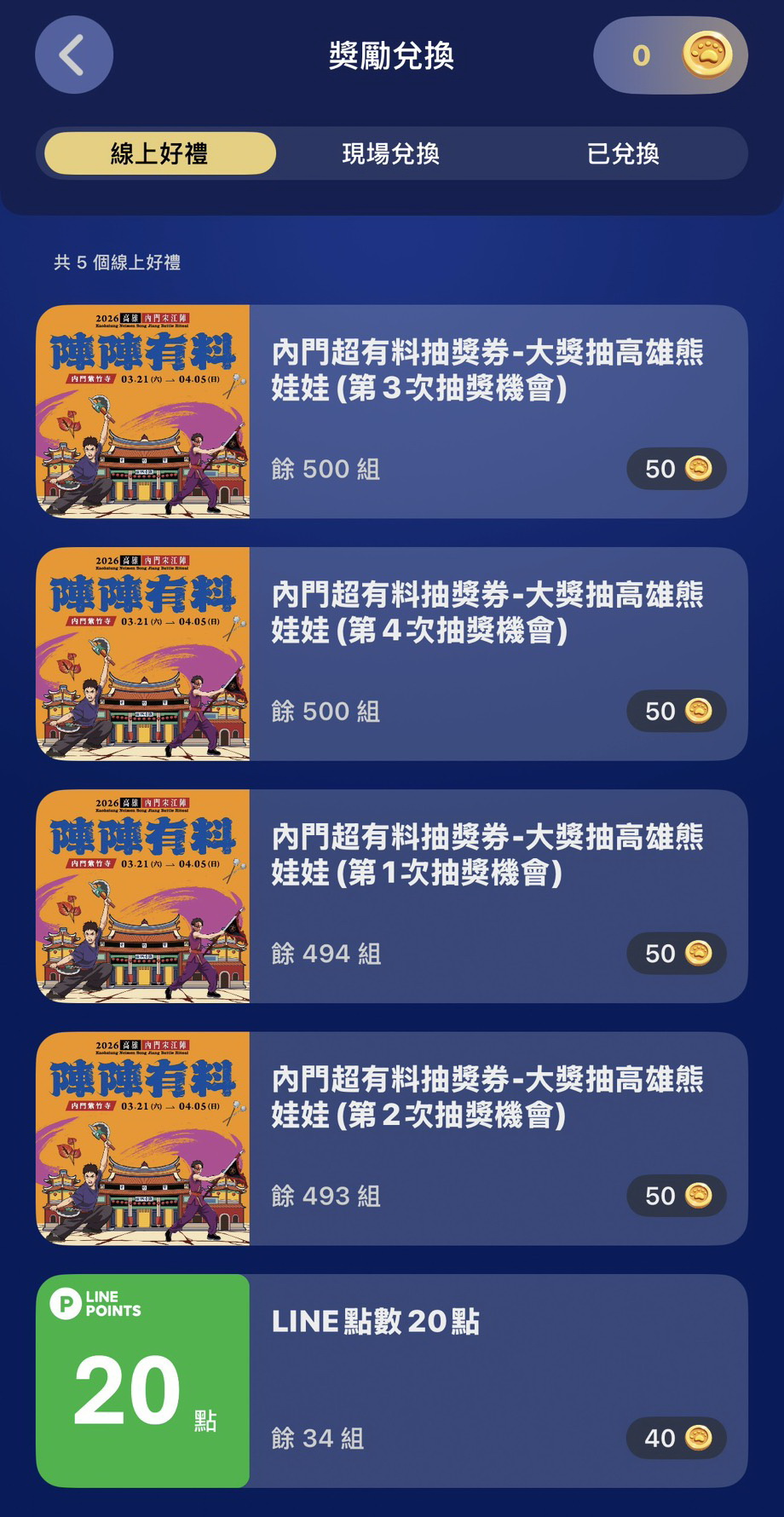
Task: Open the LINE點數20點 reward card
Action: pyautogui.click(x=392, y=1381)
